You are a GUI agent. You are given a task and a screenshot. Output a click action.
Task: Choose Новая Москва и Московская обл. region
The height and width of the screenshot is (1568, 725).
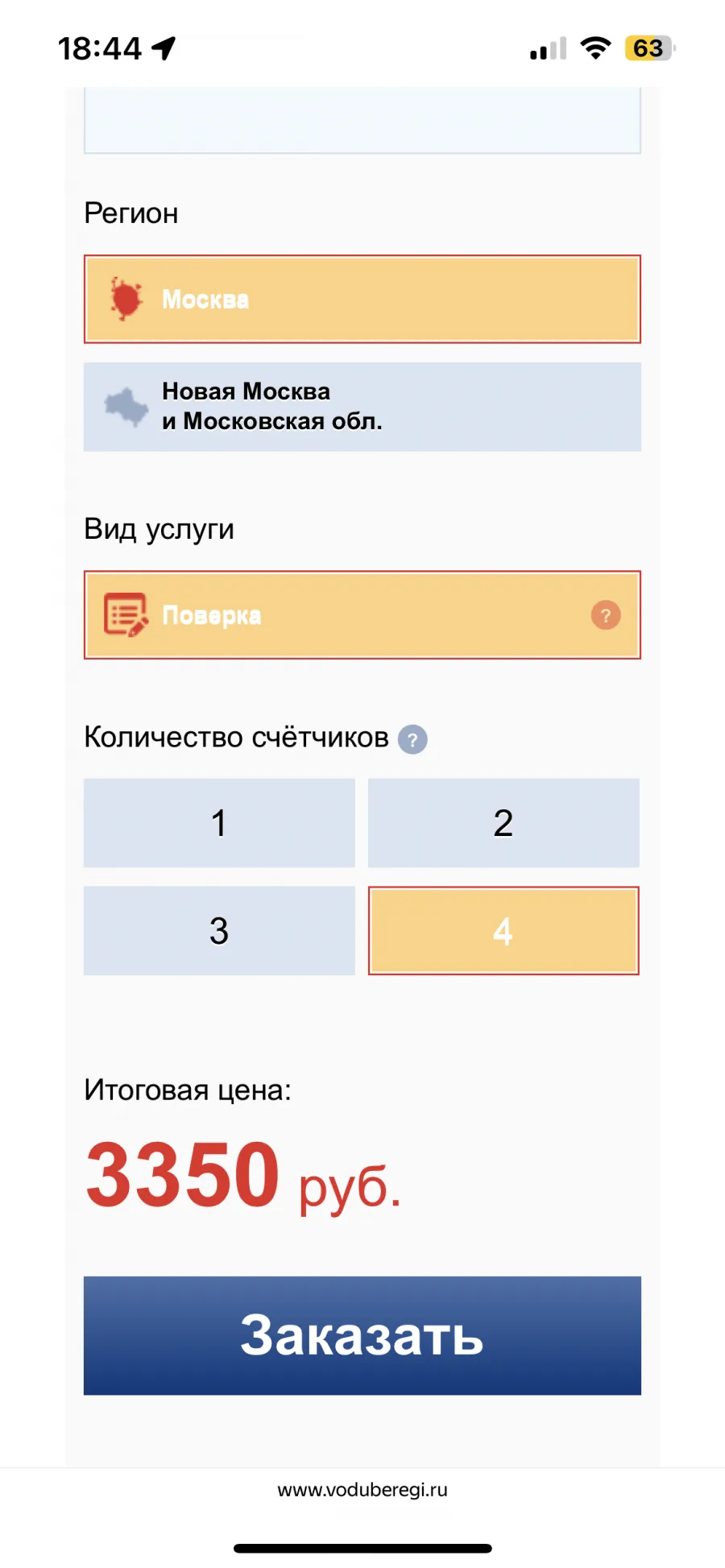click(362, 407)
